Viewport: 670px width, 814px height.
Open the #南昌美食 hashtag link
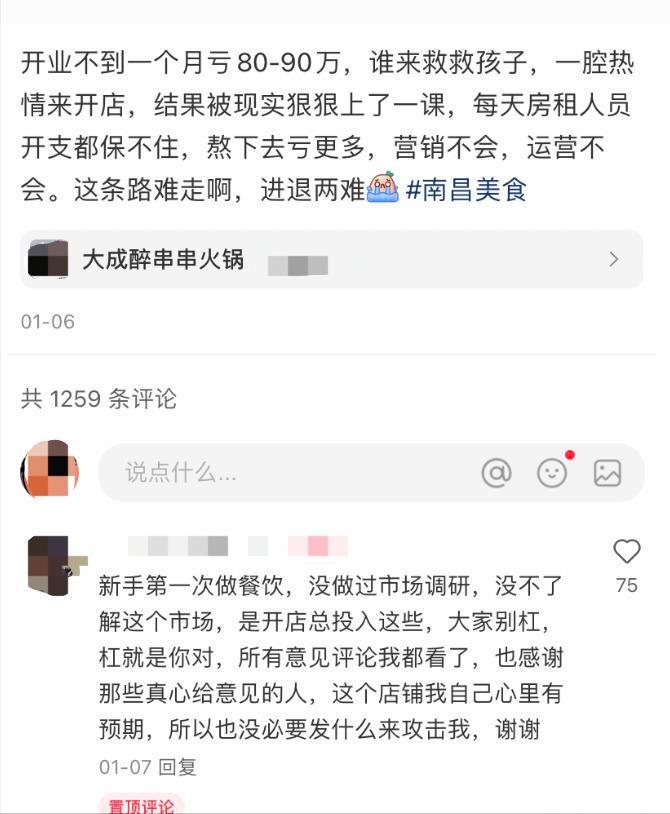466,190
